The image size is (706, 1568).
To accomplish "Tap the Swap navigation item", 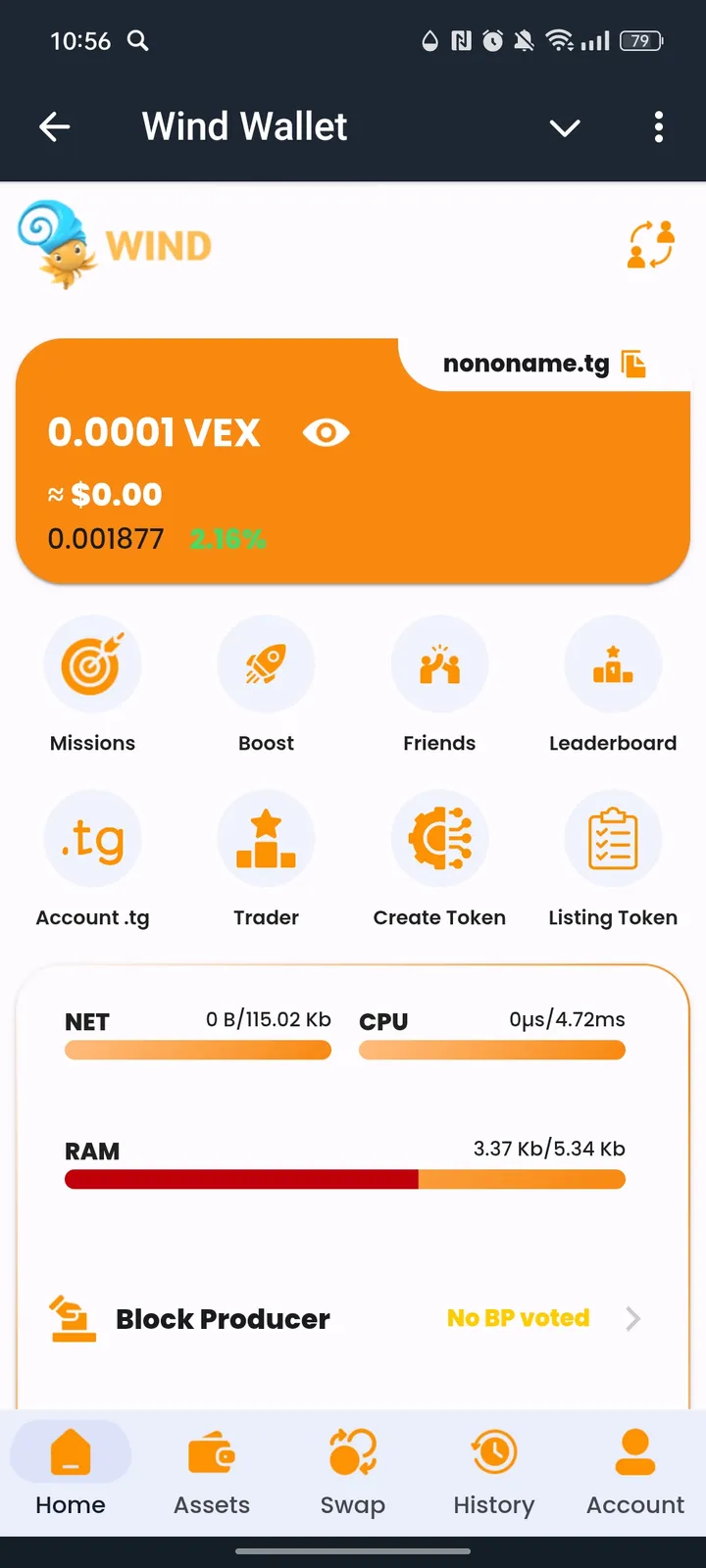I will click(353, 1472).
